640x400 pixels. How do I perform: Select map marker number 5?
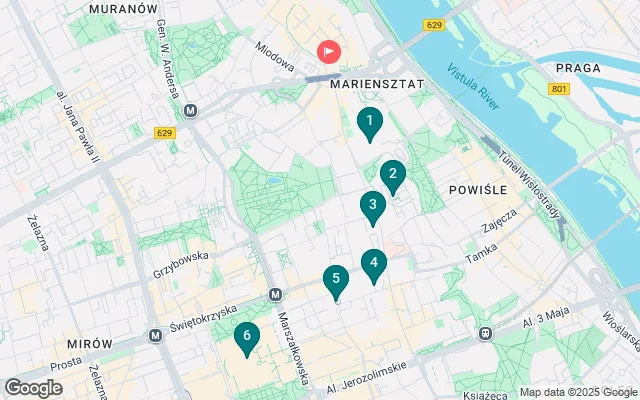[x=336, y=280]
